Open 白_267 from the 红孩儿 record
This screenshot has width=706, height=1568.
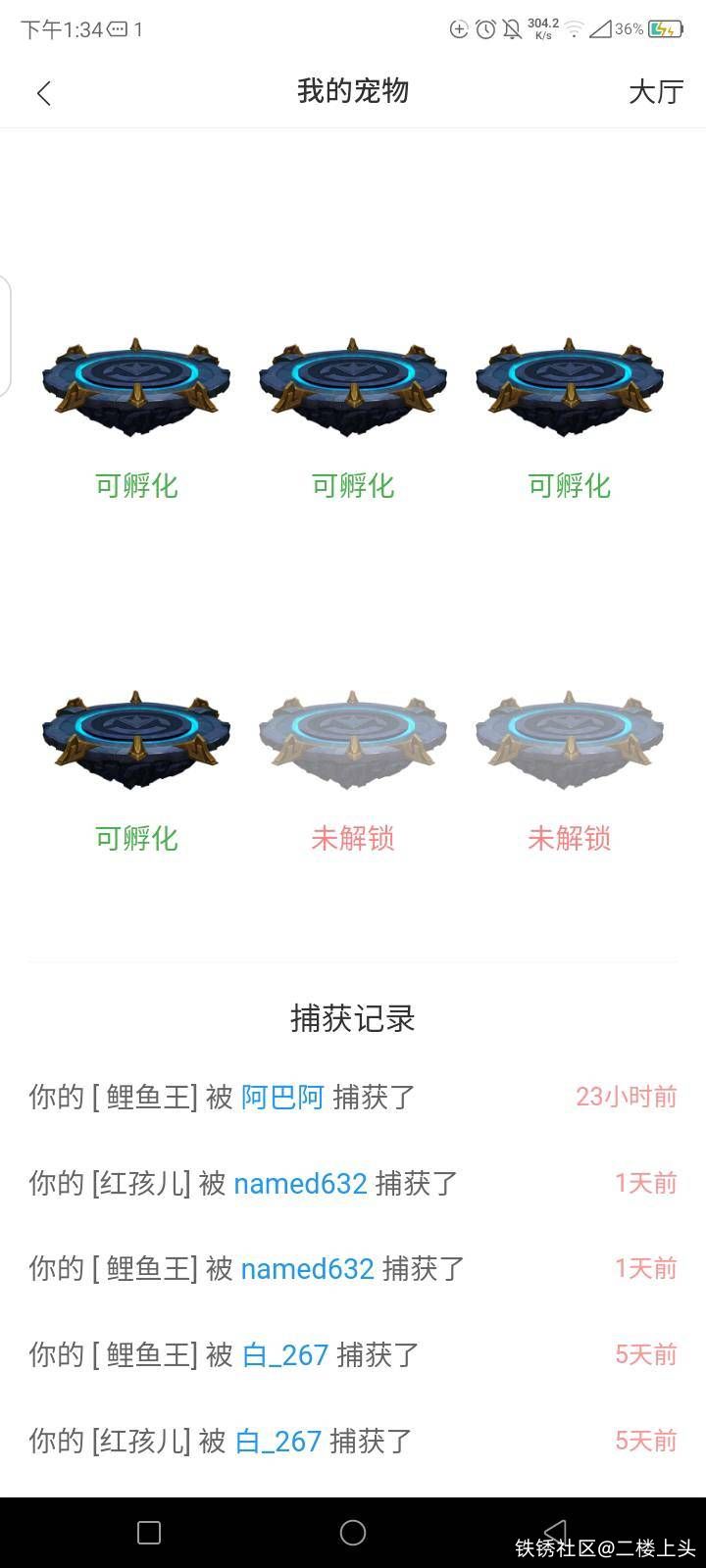click(278, 1442)
